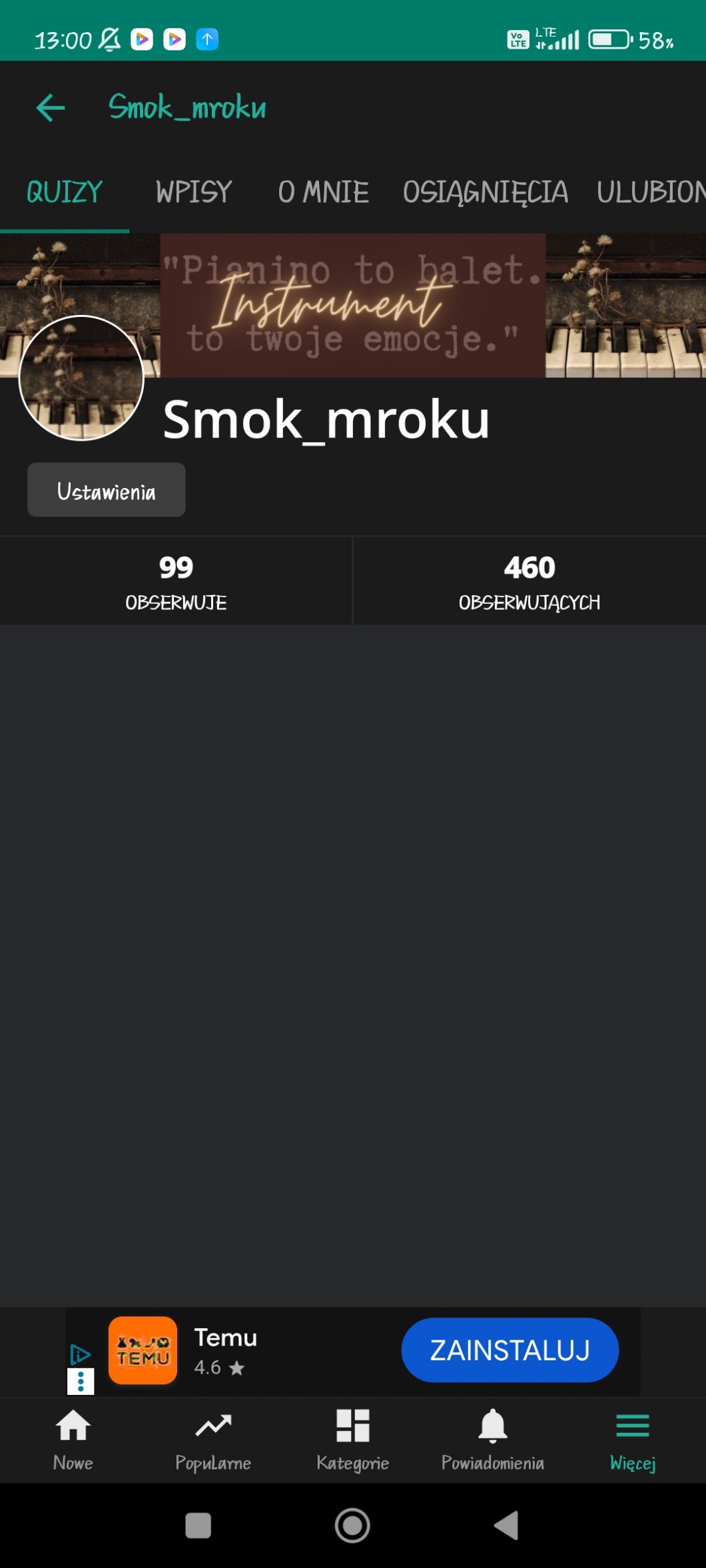Open the Więcej menu
Screen dimensions: 706x1568
coord(632,1439)
